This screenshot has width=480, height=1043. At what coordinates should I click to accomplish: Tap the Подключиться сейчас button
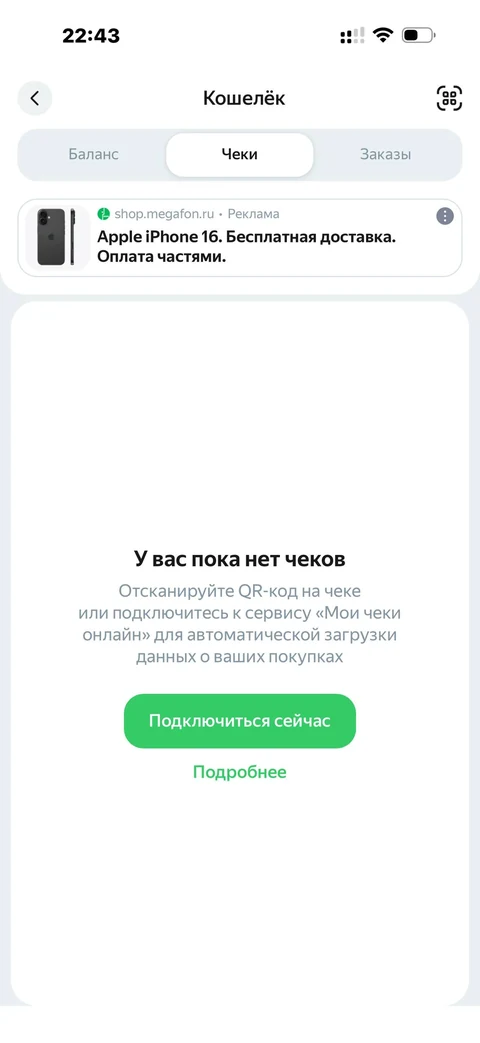(x=239, y=721)
